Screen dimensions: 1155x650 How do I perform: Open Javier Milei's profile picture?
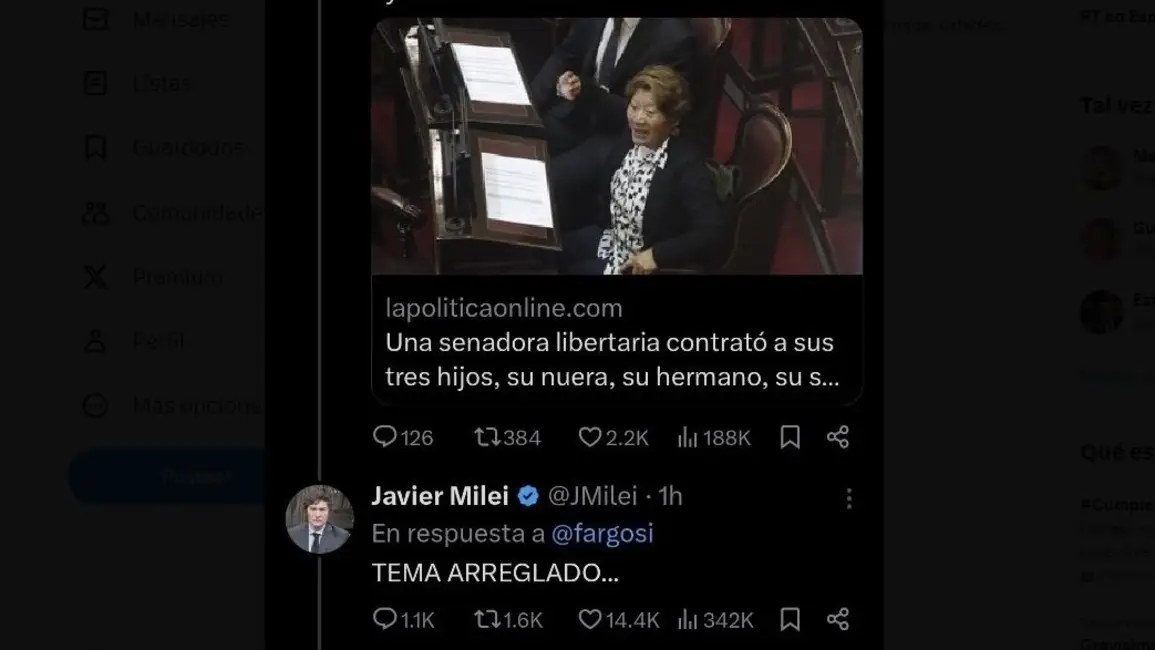coord(319,520)
